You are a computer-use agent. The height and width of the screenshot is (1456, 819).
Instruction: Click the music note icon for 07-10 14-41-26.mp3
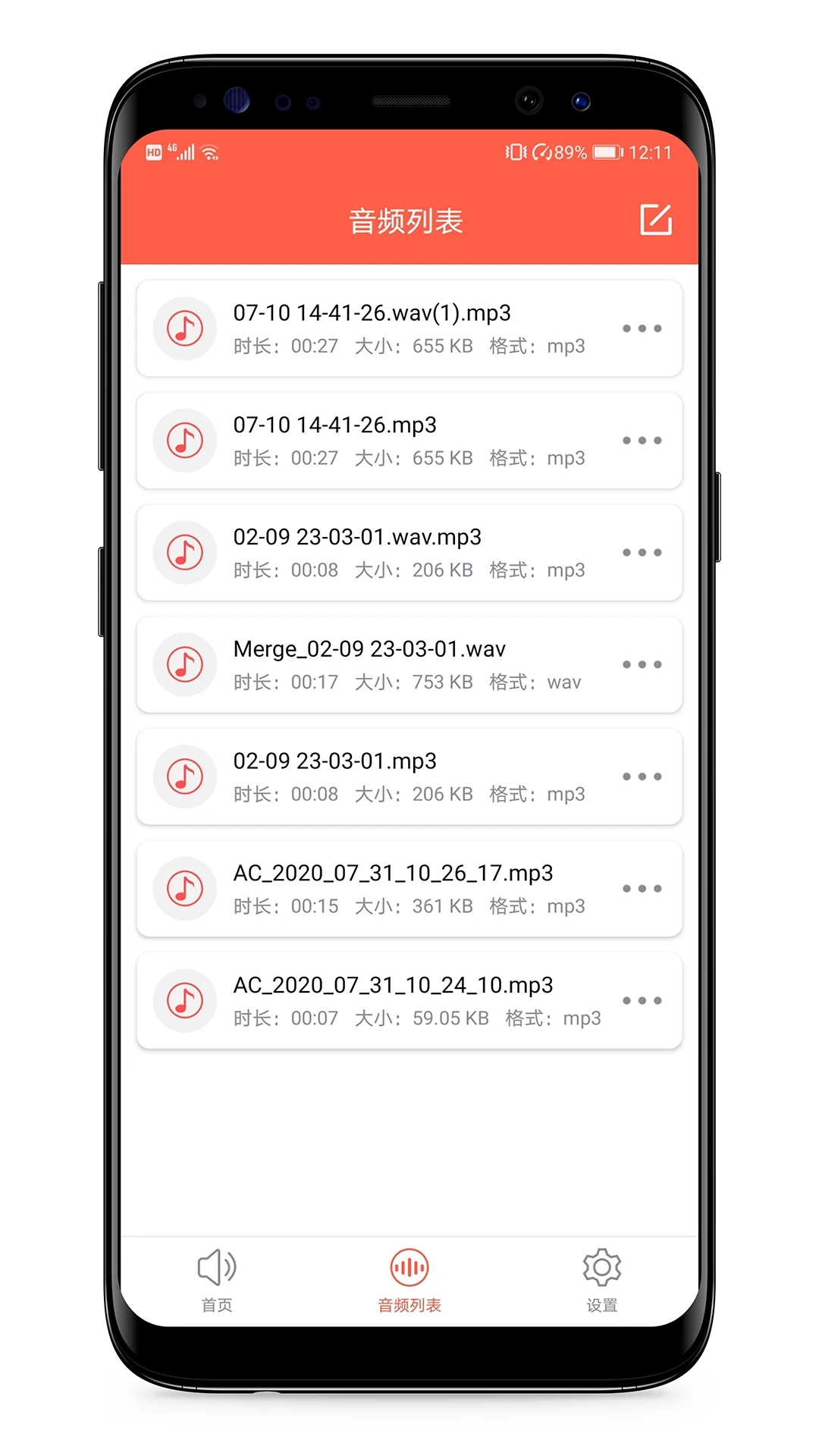(x=184, y=440)
